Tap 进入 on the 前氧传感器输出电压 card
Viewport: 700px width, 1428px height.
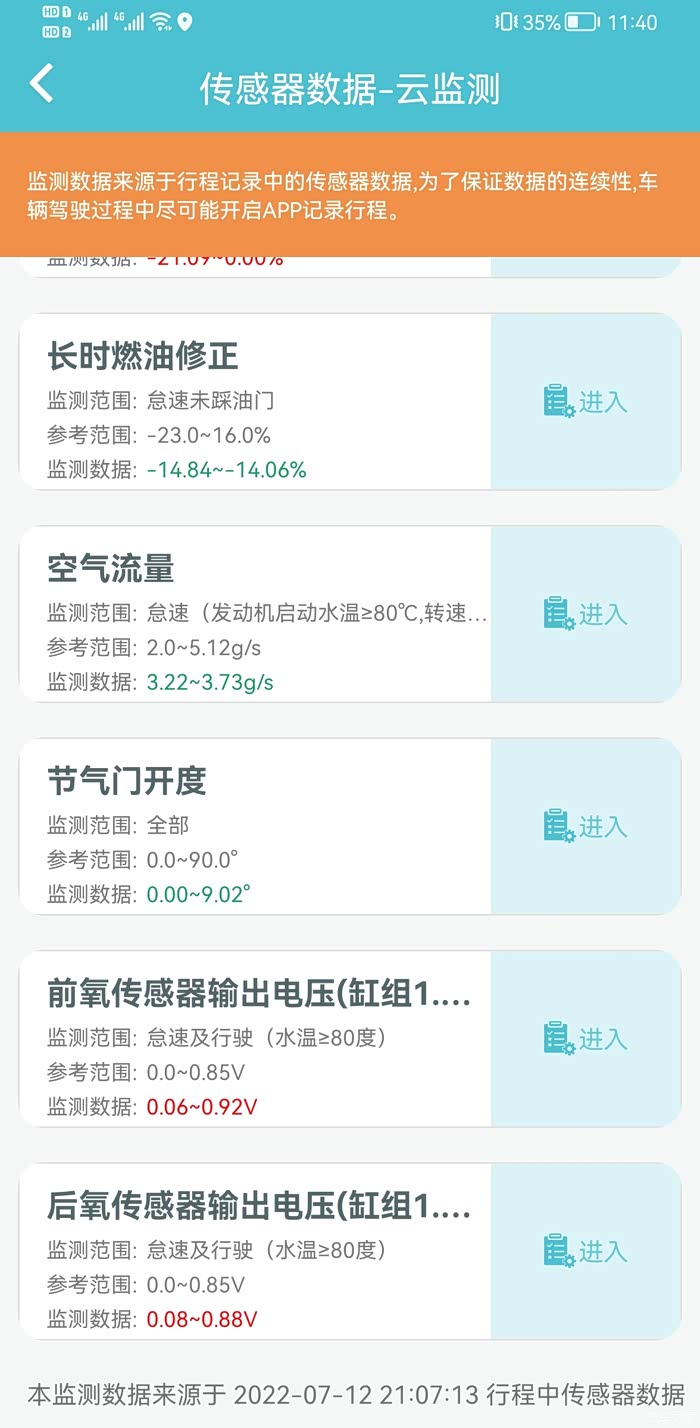(586, 1039)
